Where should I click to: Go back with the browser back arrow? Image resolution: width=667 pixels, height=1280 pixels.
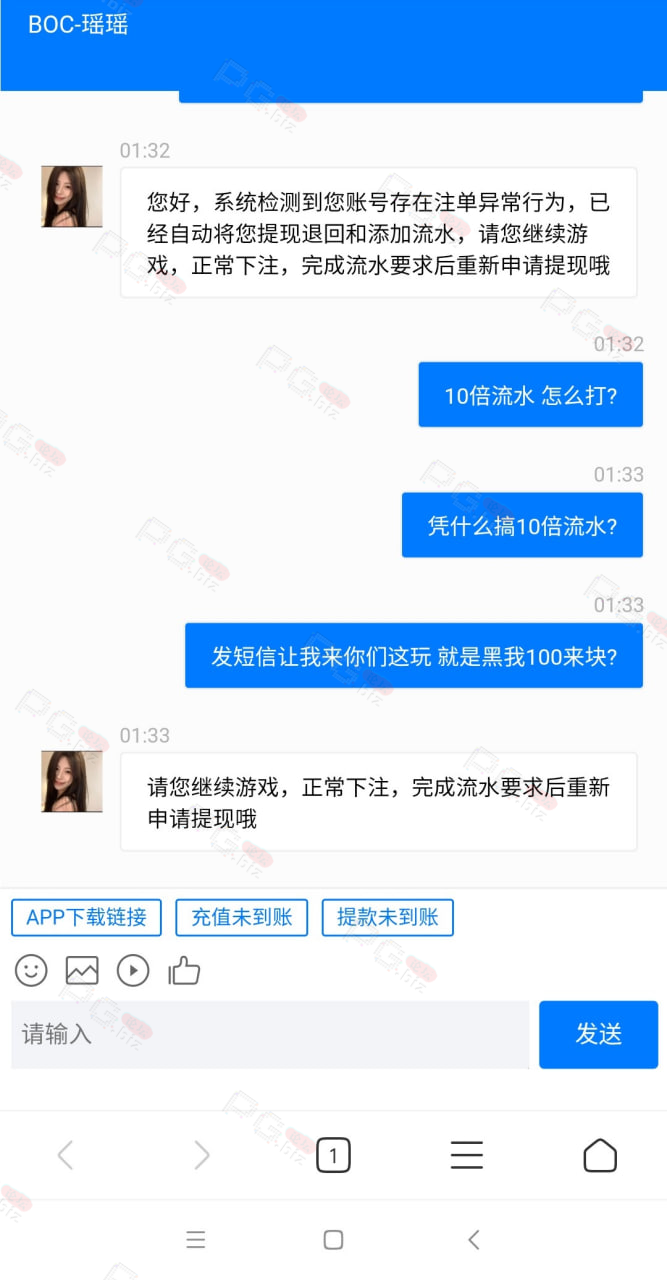pos(65,1156)
